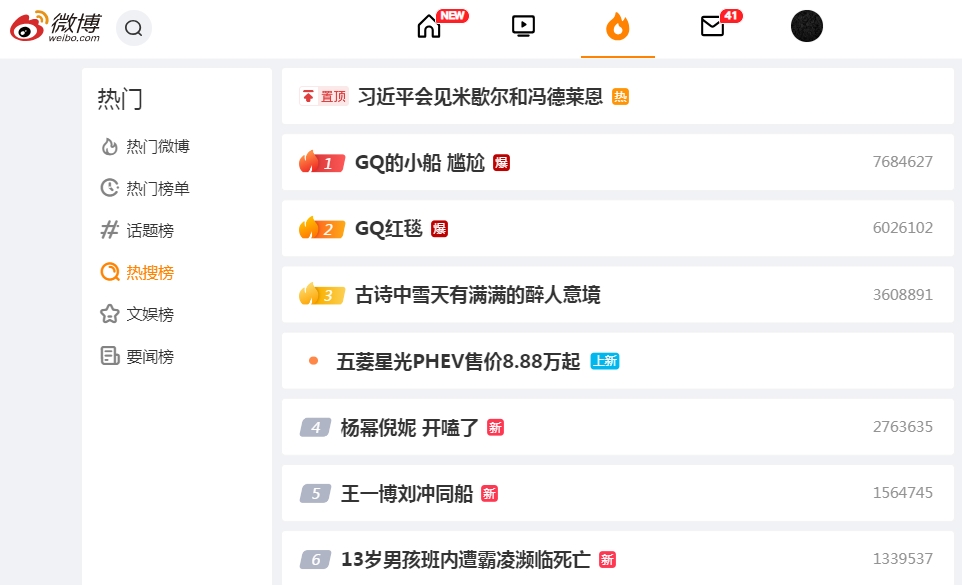Open the search magnifier icon

[134, 28]
